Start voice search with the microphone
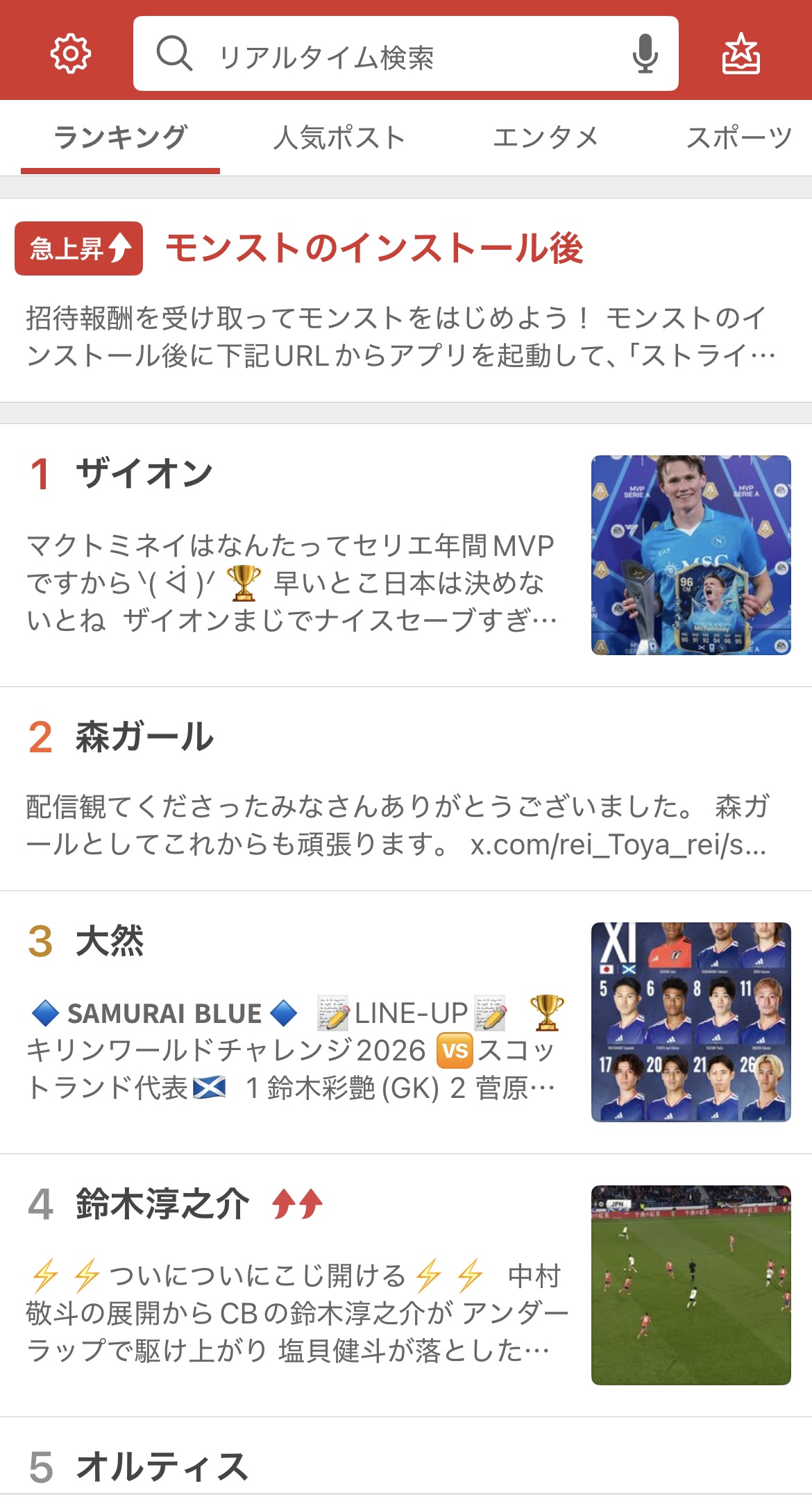This screenshot has height=1497, width=812. [x=645, y=53]
